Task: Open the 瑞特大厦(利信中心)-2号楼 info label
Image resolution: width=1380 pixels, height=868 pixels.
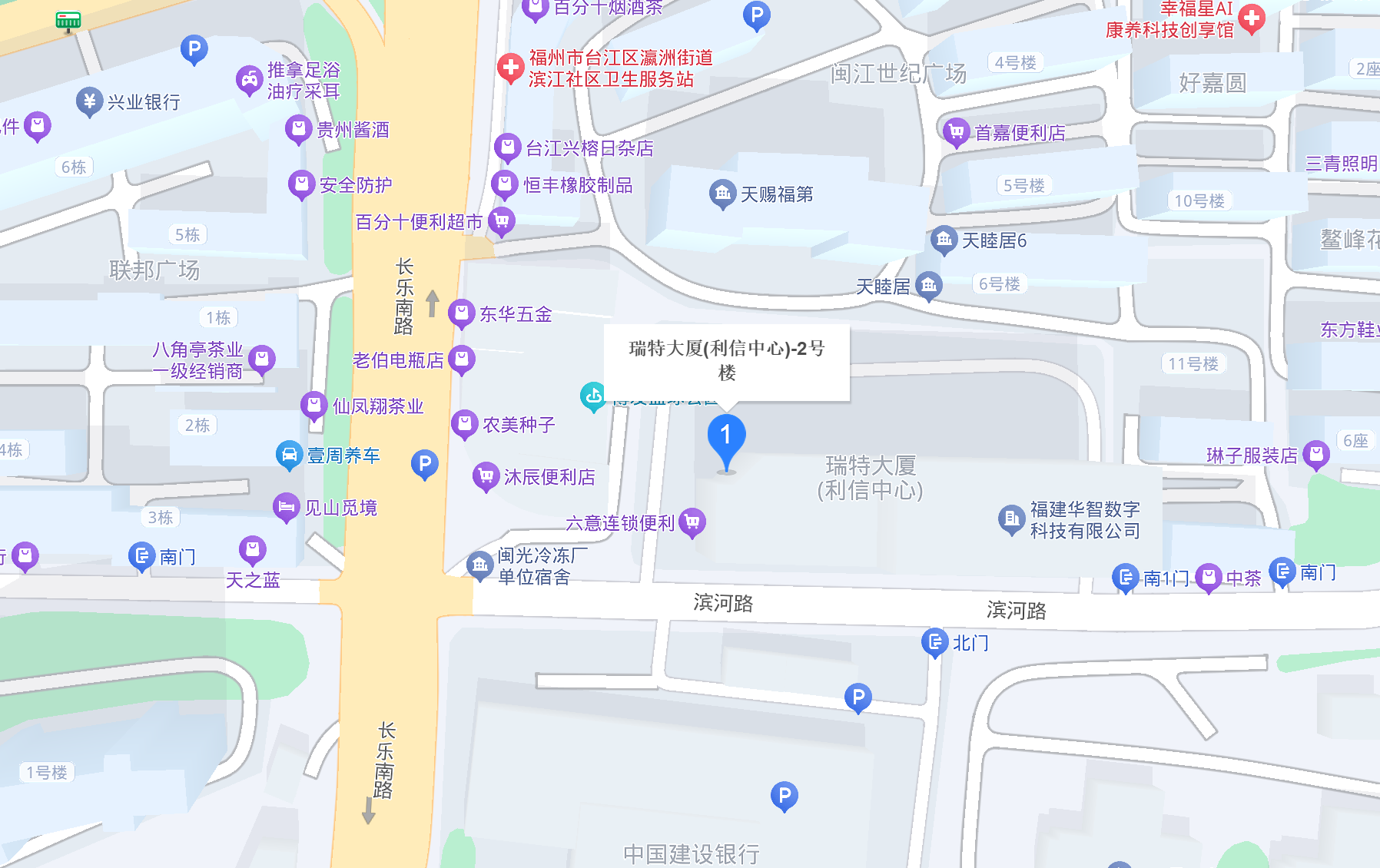Action: 726,360
